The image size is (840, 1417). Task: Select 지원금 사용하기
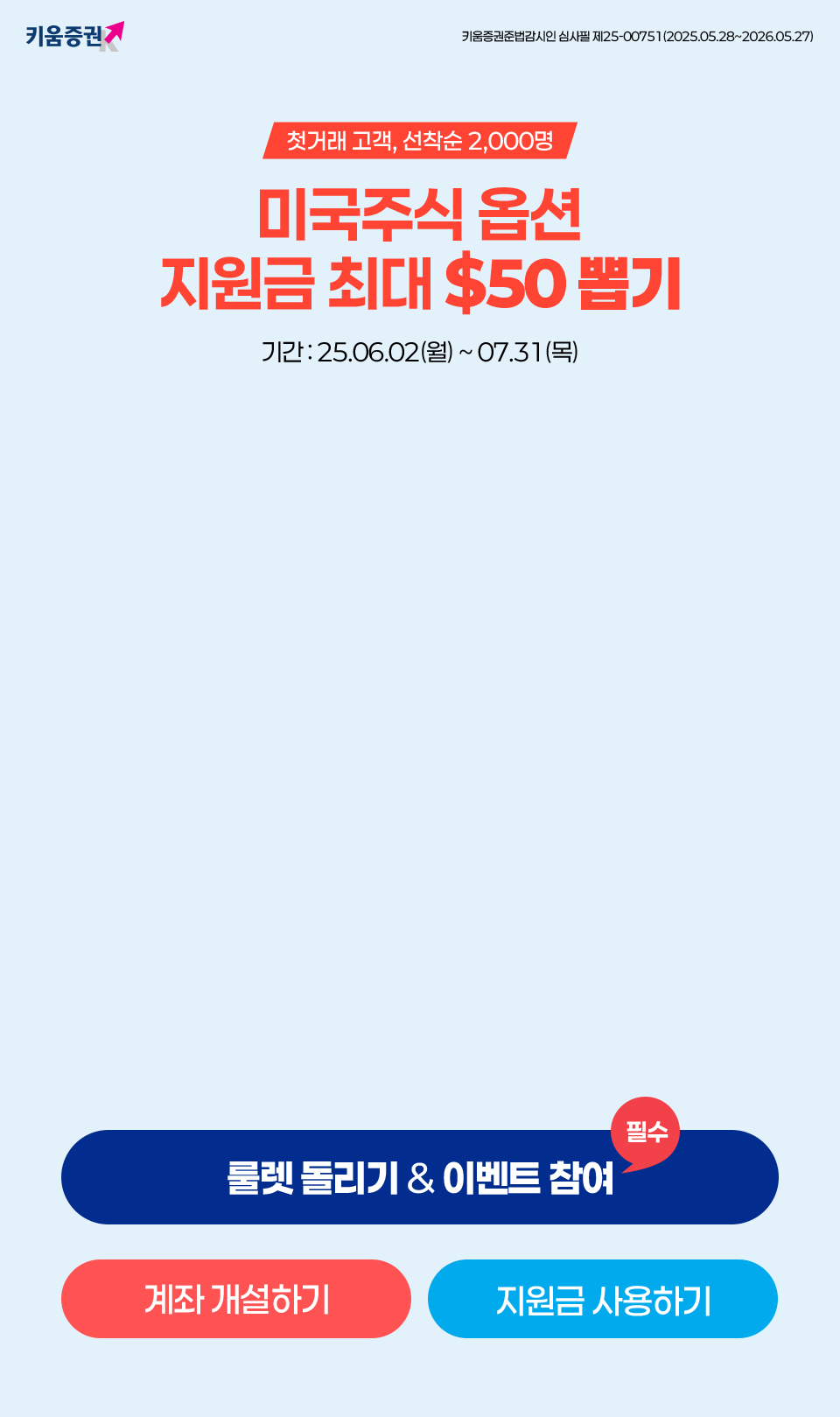pyautogui.click(x=603, y=1299)
